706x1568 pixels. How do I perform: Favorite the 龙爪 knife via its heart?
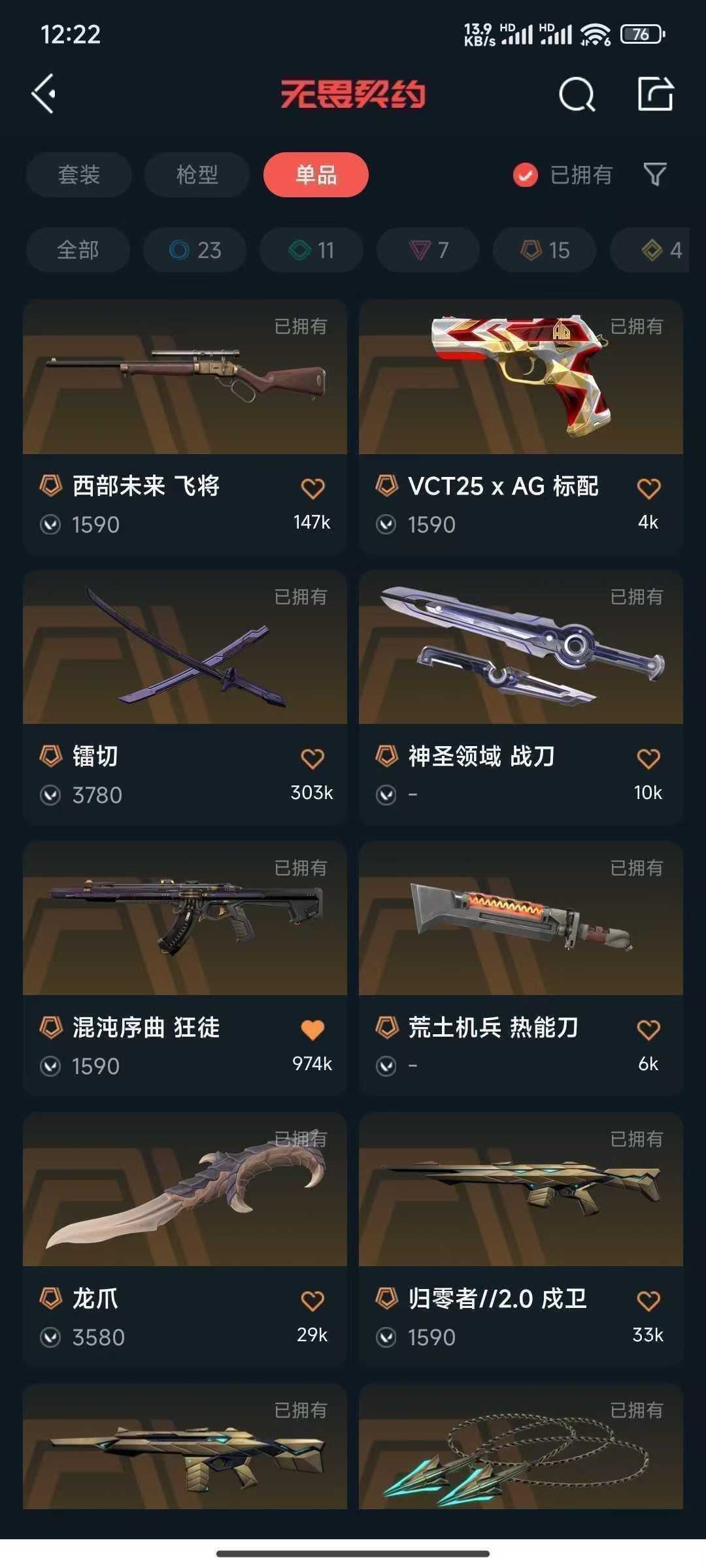coord(312,1298)
